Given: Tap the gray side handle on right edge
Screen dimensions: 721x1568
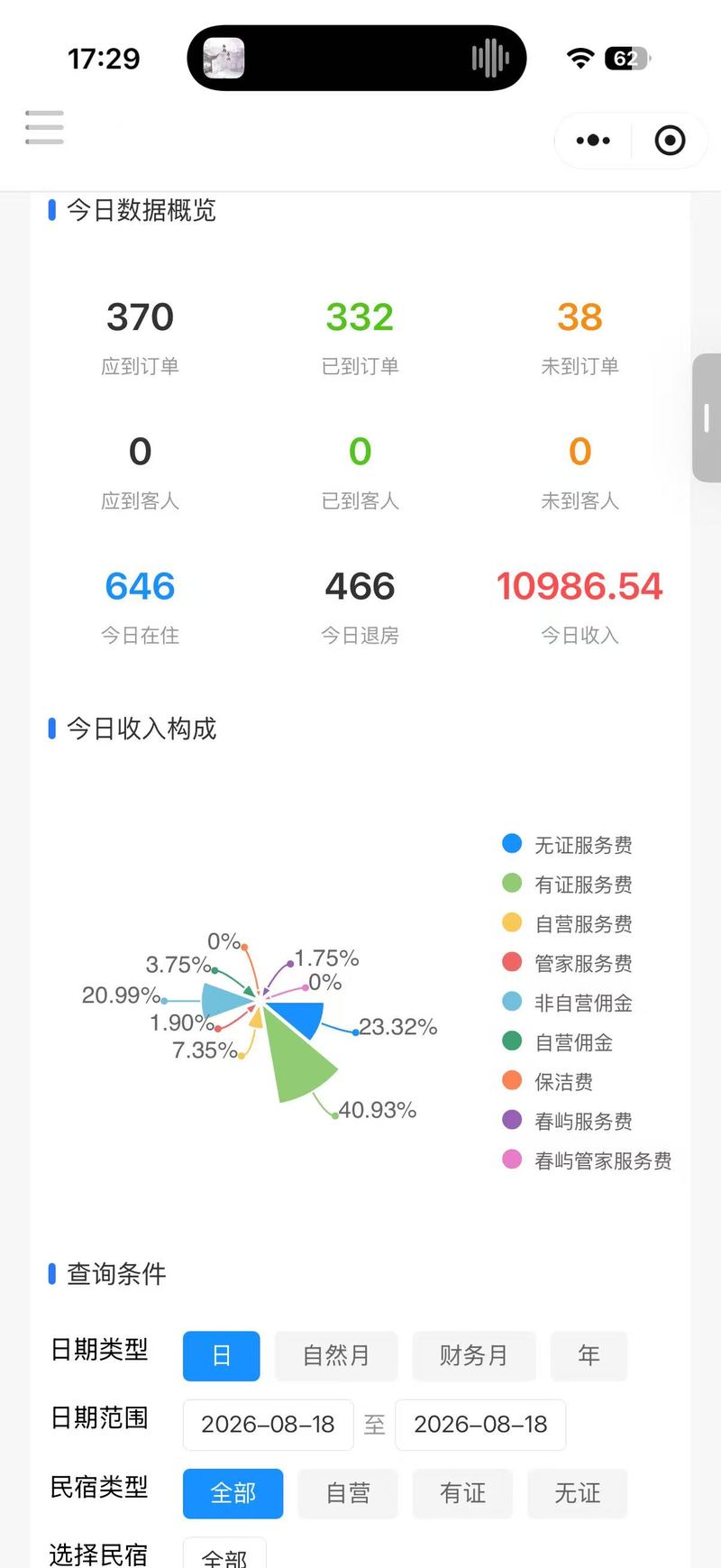Looking at the screenshot, I should pyautogui.click(x=707, y=417).
